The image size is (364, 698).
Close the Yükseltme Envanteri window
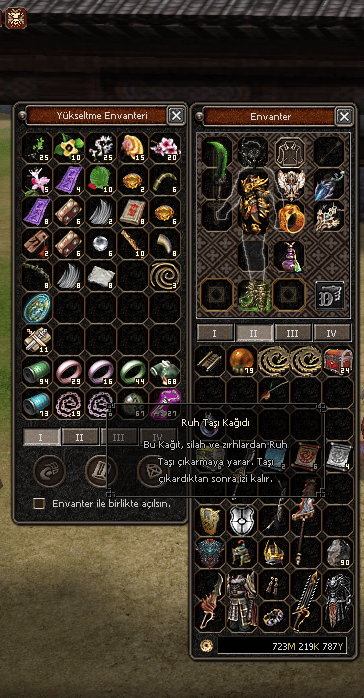pos(176,116)
